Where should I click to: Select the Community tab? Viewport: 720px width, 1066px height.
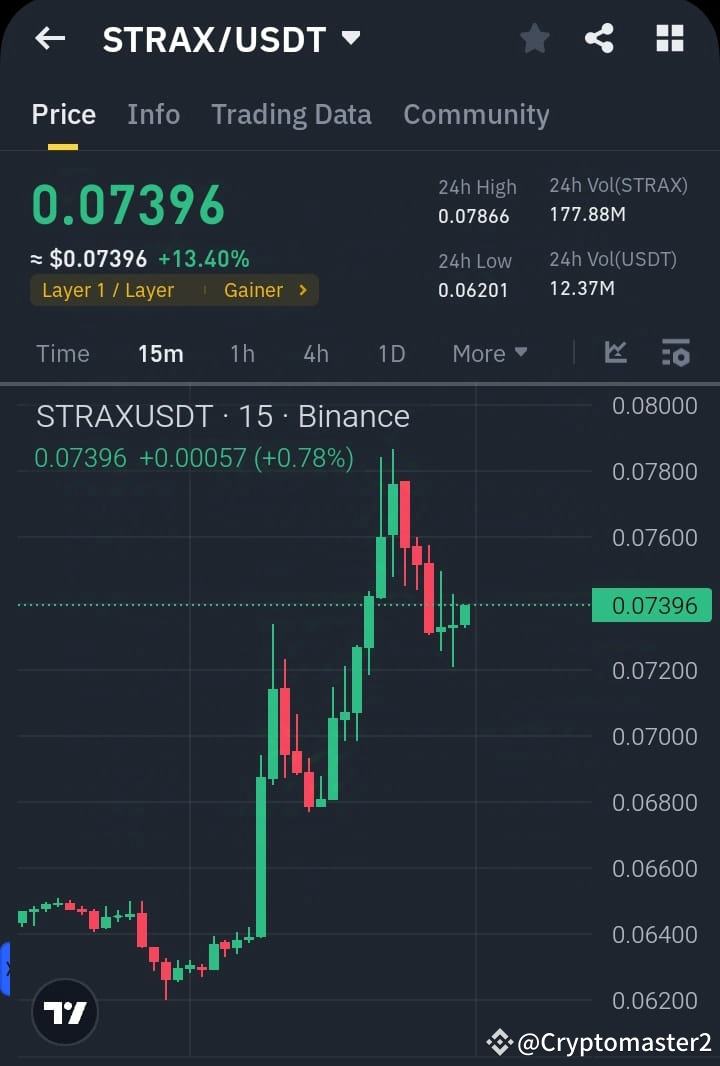pyautogui.click(x=476, y=114)
